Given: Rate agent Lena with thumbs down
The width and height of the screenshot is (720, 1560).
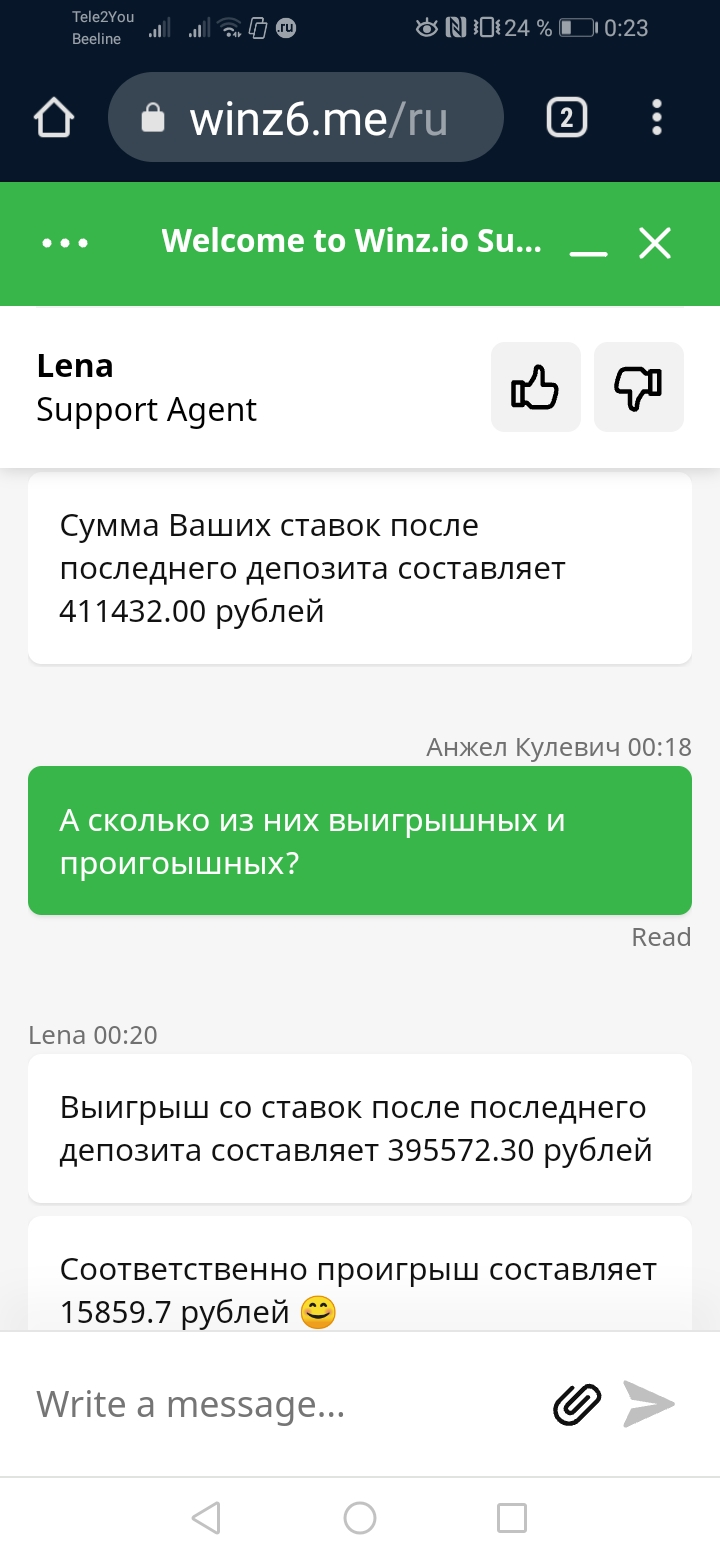Looking at the screenshot, I should 639,387.
